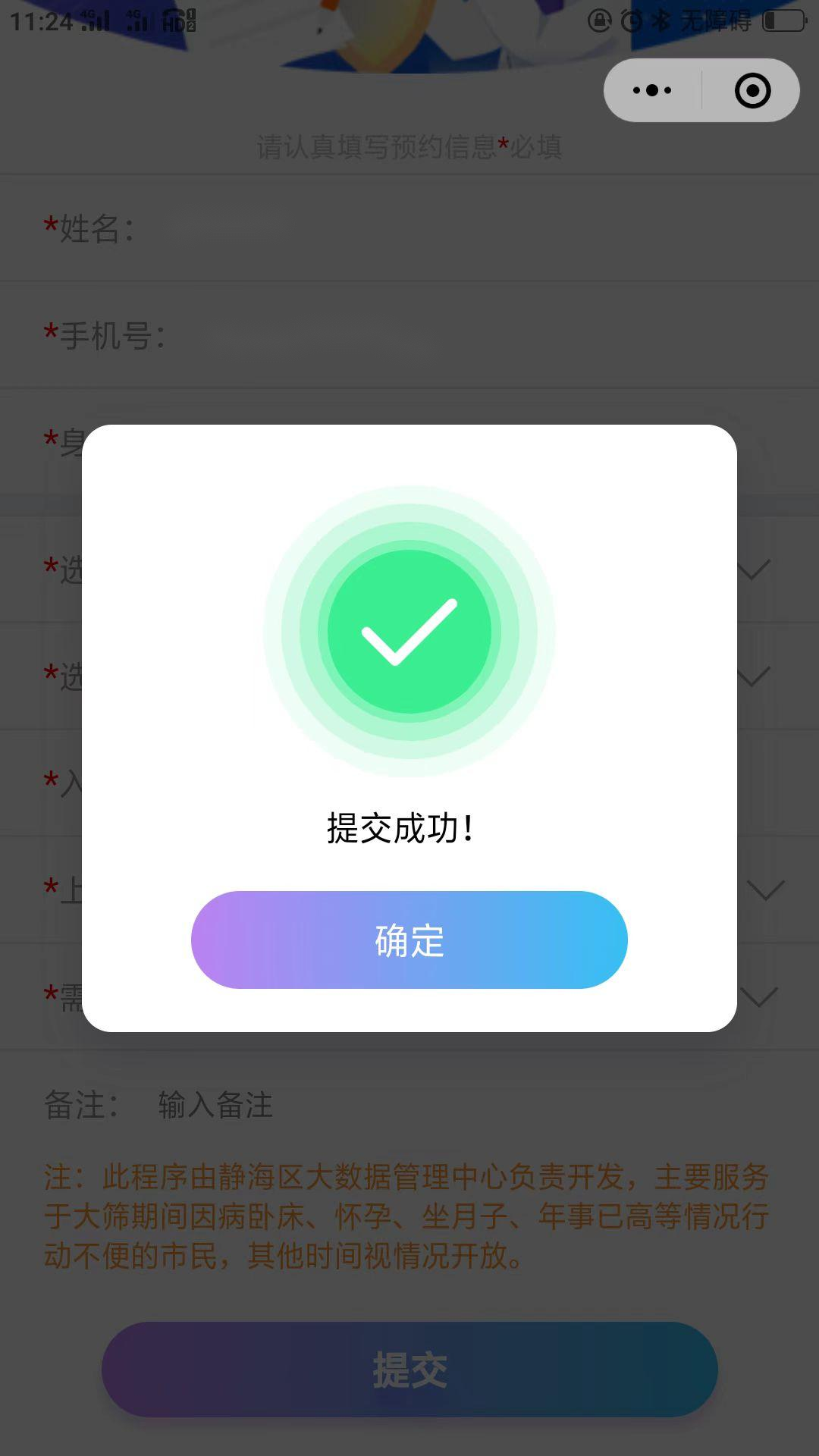Open the mini program more options menu
This screenshot has height=1456, width=819.
pos(652,90)
